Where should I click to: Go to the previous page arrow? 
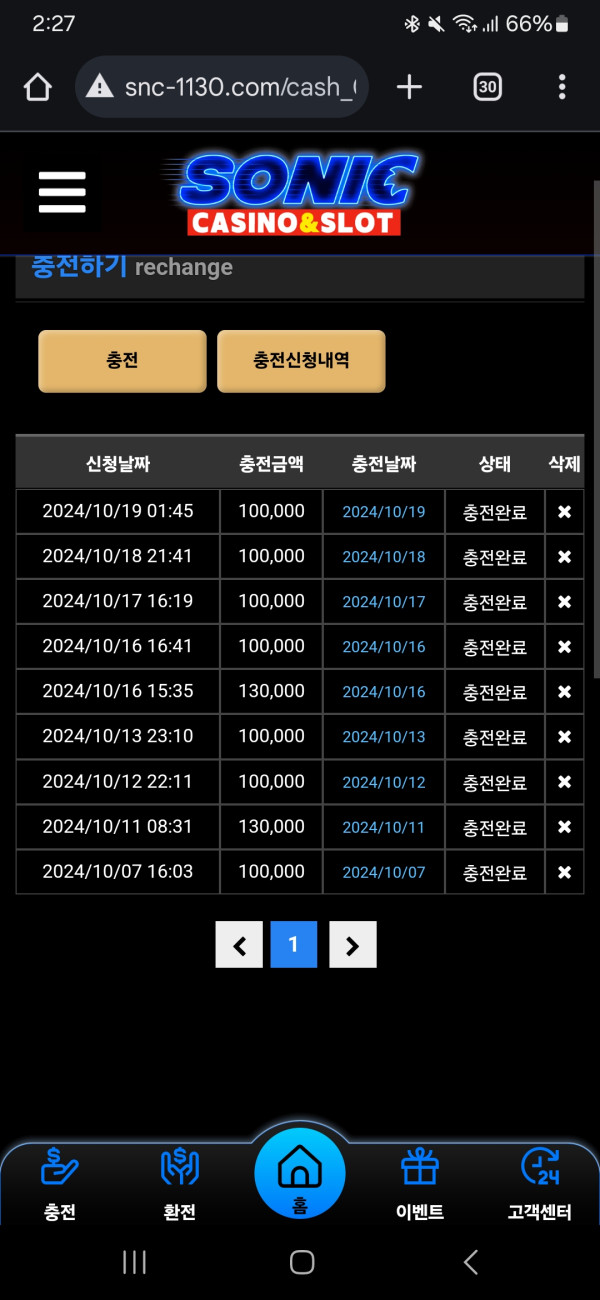coord(239,944)
